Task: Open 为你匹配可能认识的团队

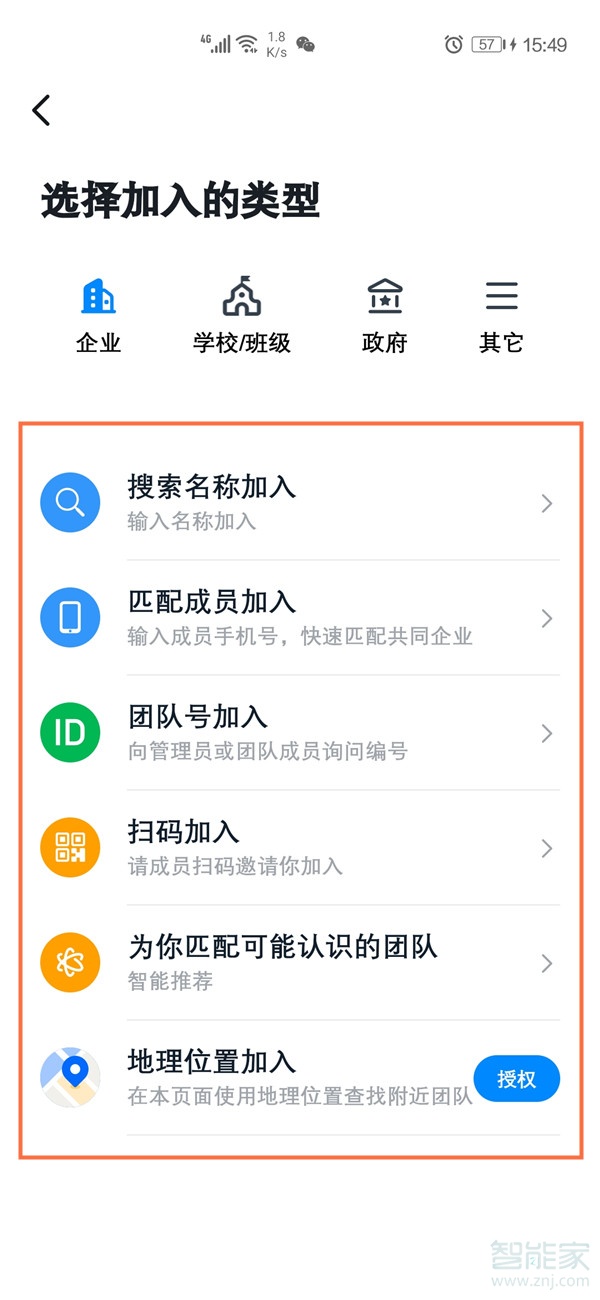Action: [x=300, y=963]
